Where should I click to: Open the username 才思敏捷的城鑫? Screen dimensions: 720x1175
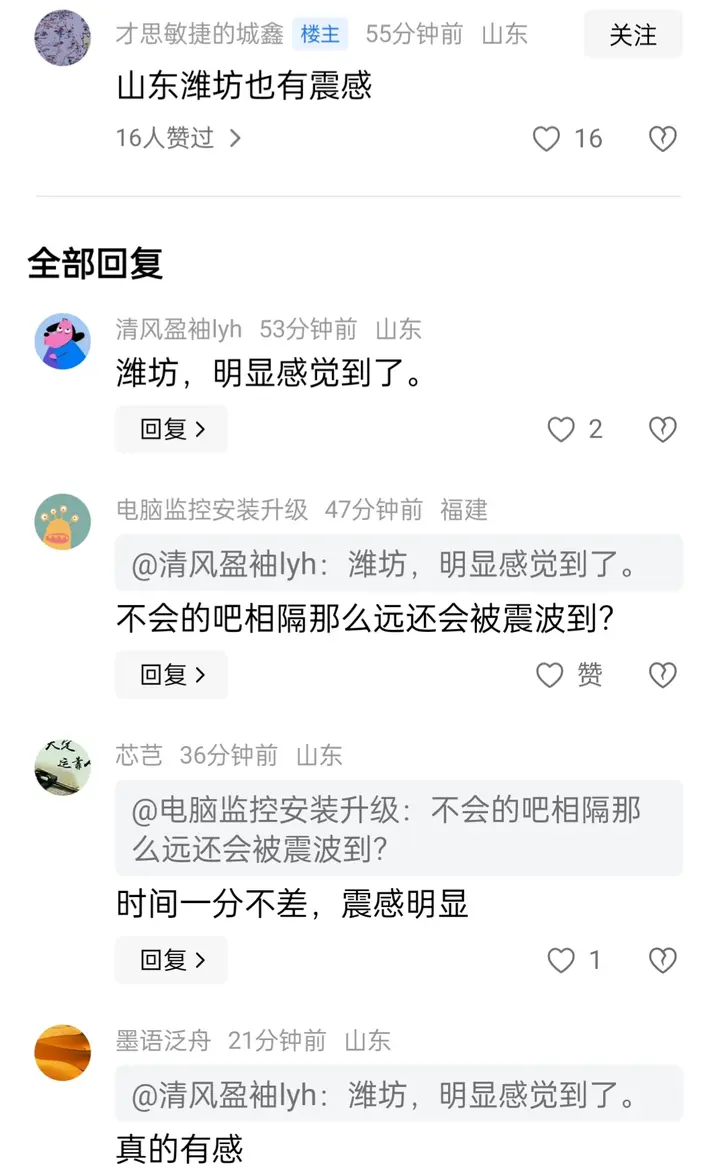click(x=200, y=35)
